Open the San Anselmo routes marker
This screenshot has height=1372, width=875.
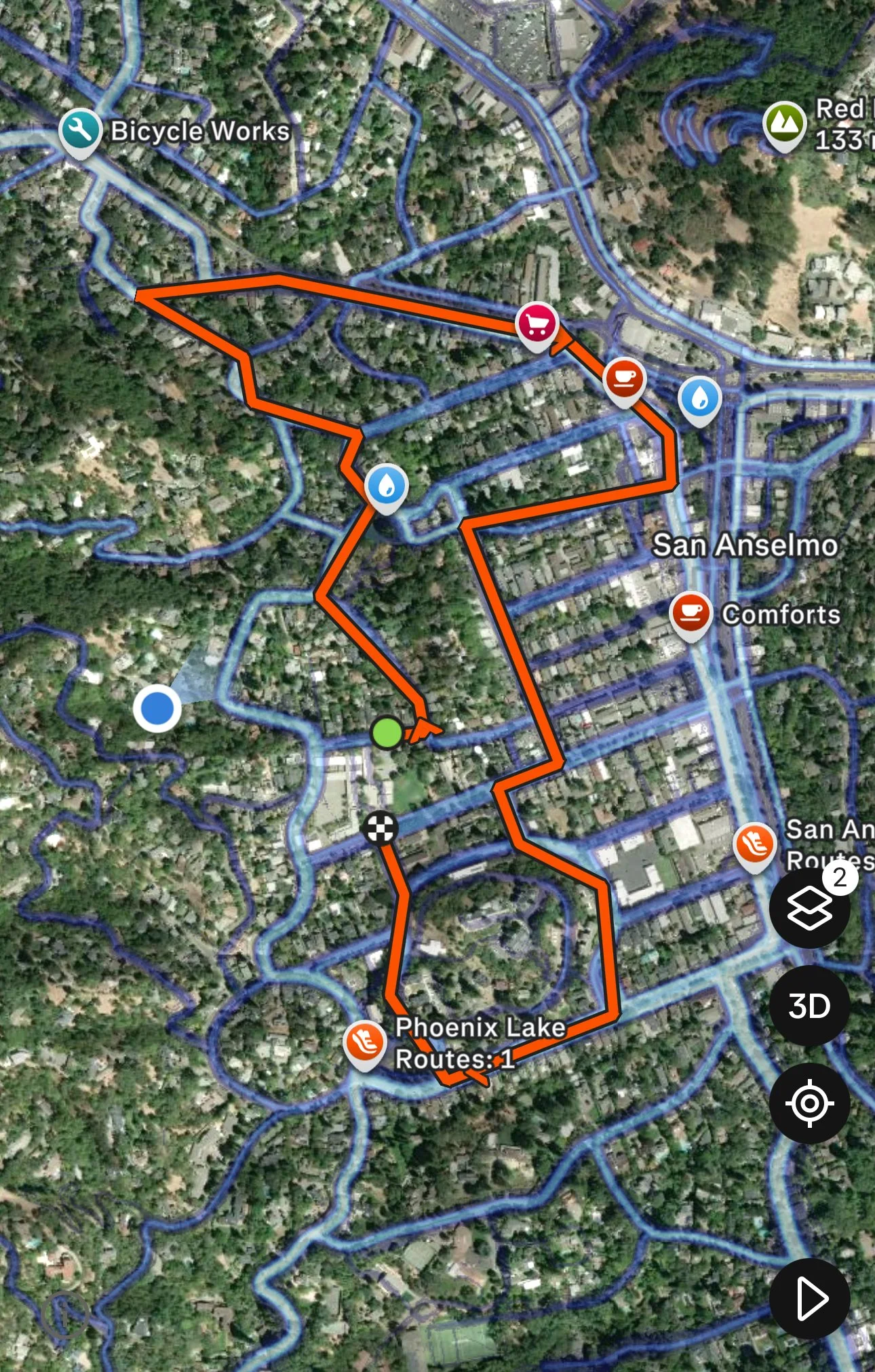pos(754,845)
